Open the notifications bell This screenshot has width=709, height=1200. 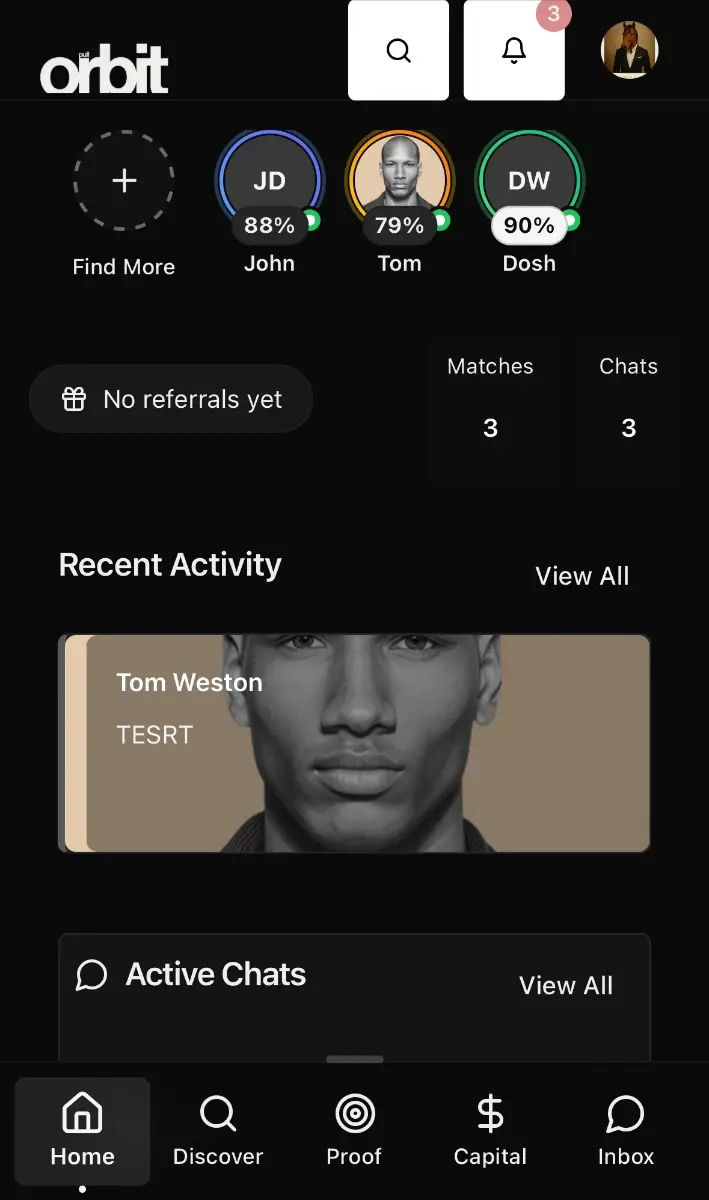514,50
